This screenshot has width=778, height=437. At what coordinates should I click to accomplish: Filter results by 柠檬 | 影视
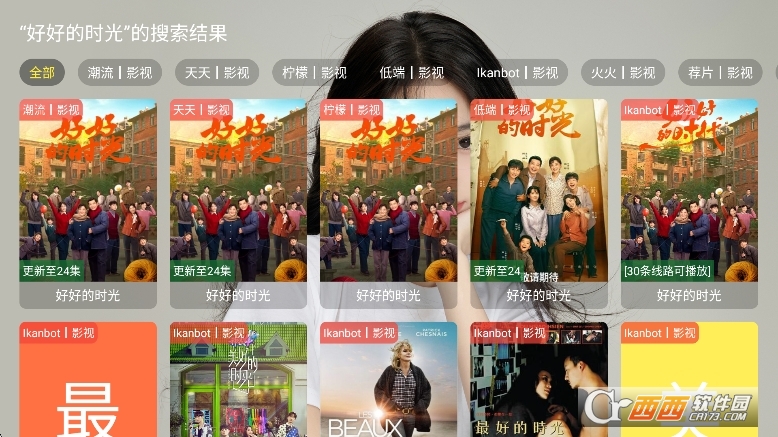314,72
